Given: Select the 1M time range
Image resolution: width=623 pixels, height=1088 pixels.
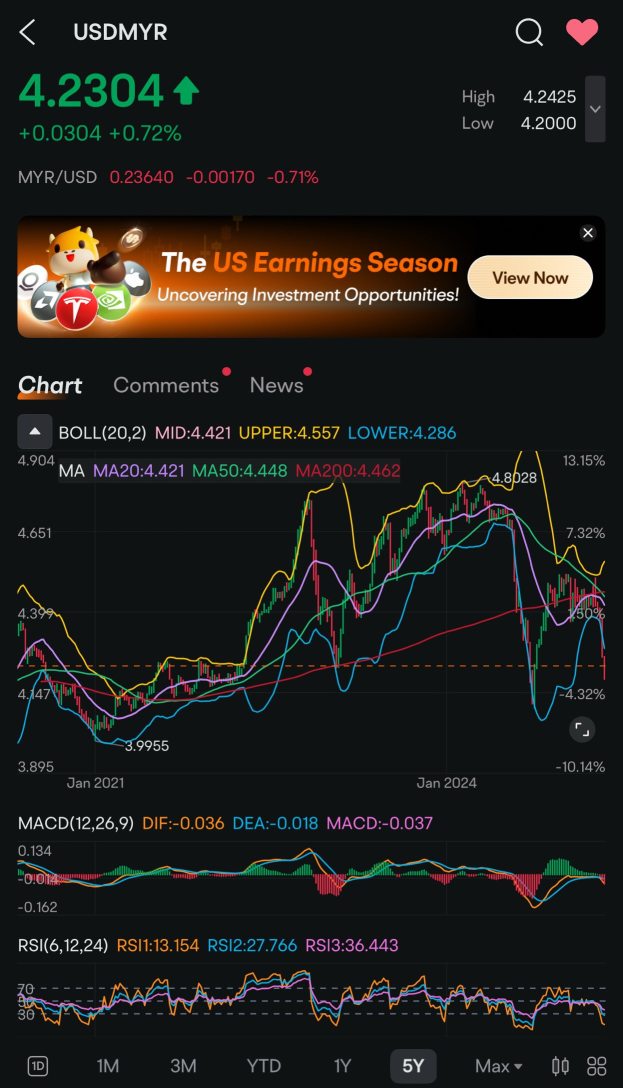Looking at the screenshot, I should coord(108,1066).
